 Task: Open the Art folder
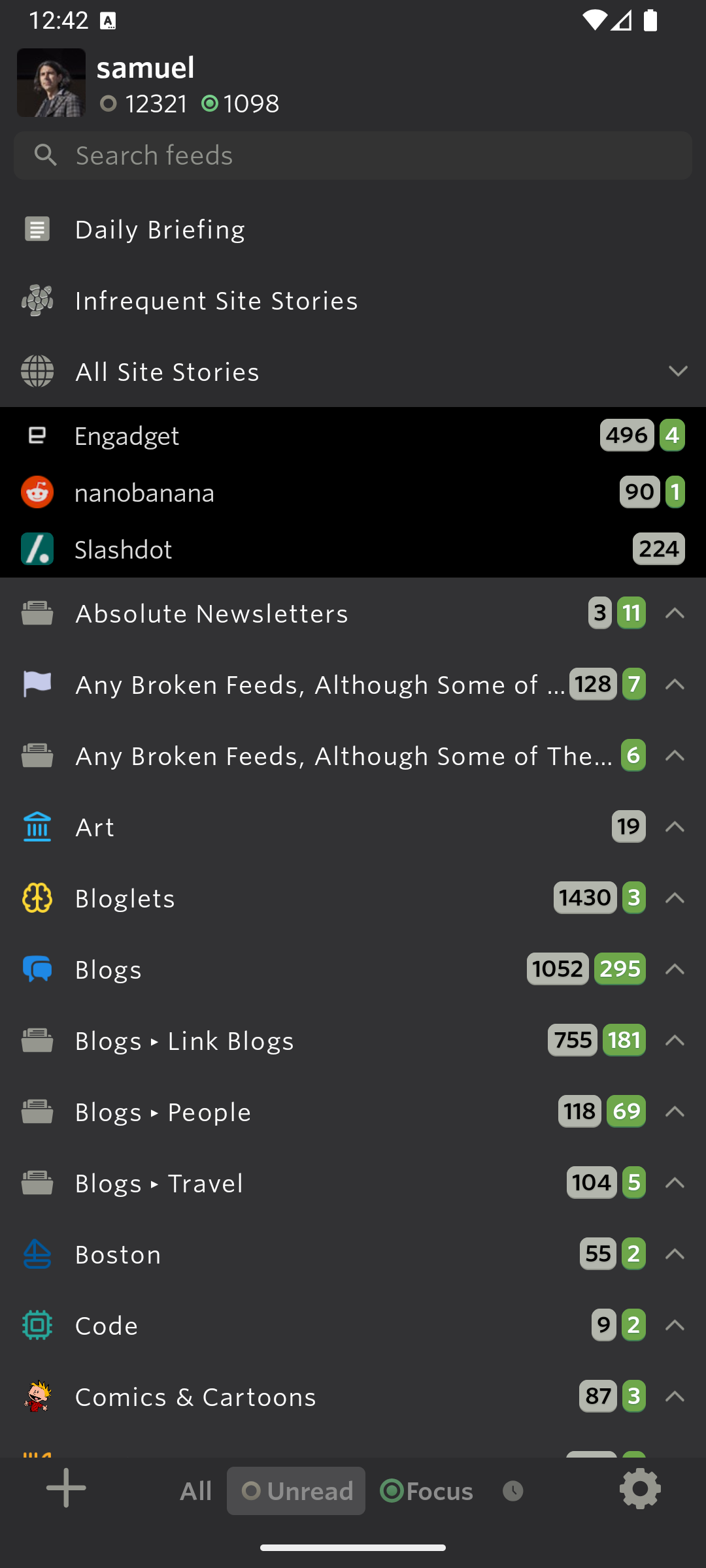click(95, 827)
